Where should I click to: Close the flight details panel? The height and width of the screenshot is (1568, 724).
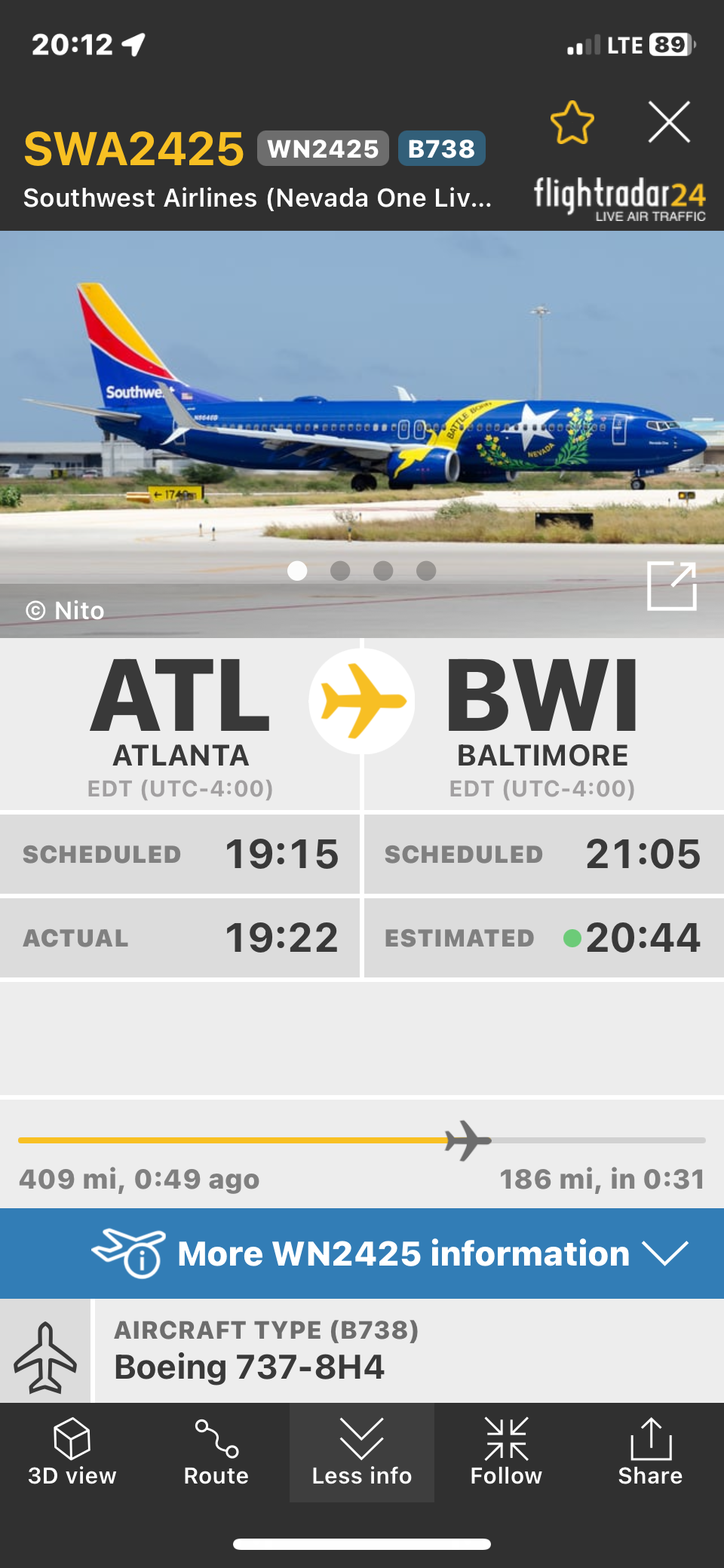coord(669,122)
